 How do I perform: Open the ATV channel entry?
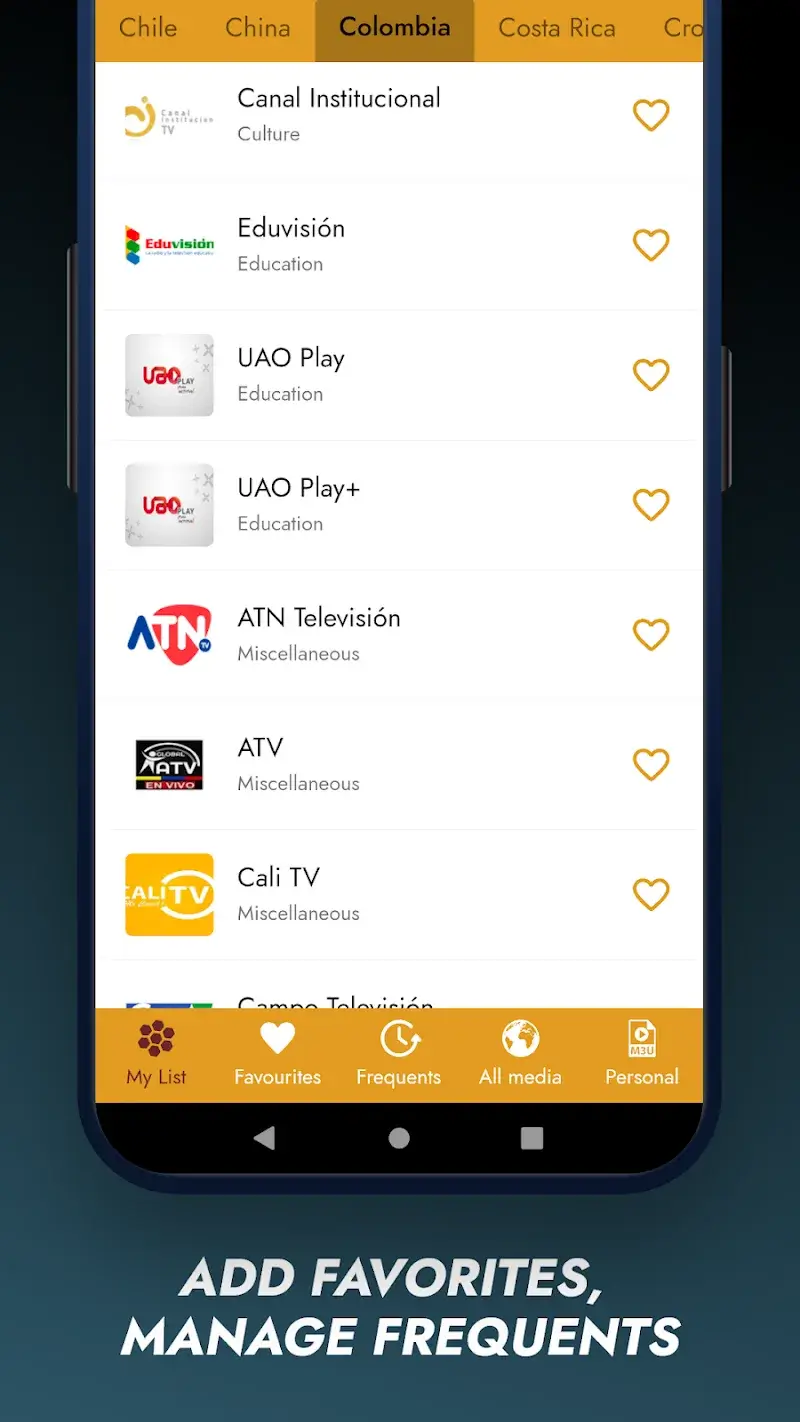(x=350, y=764)
